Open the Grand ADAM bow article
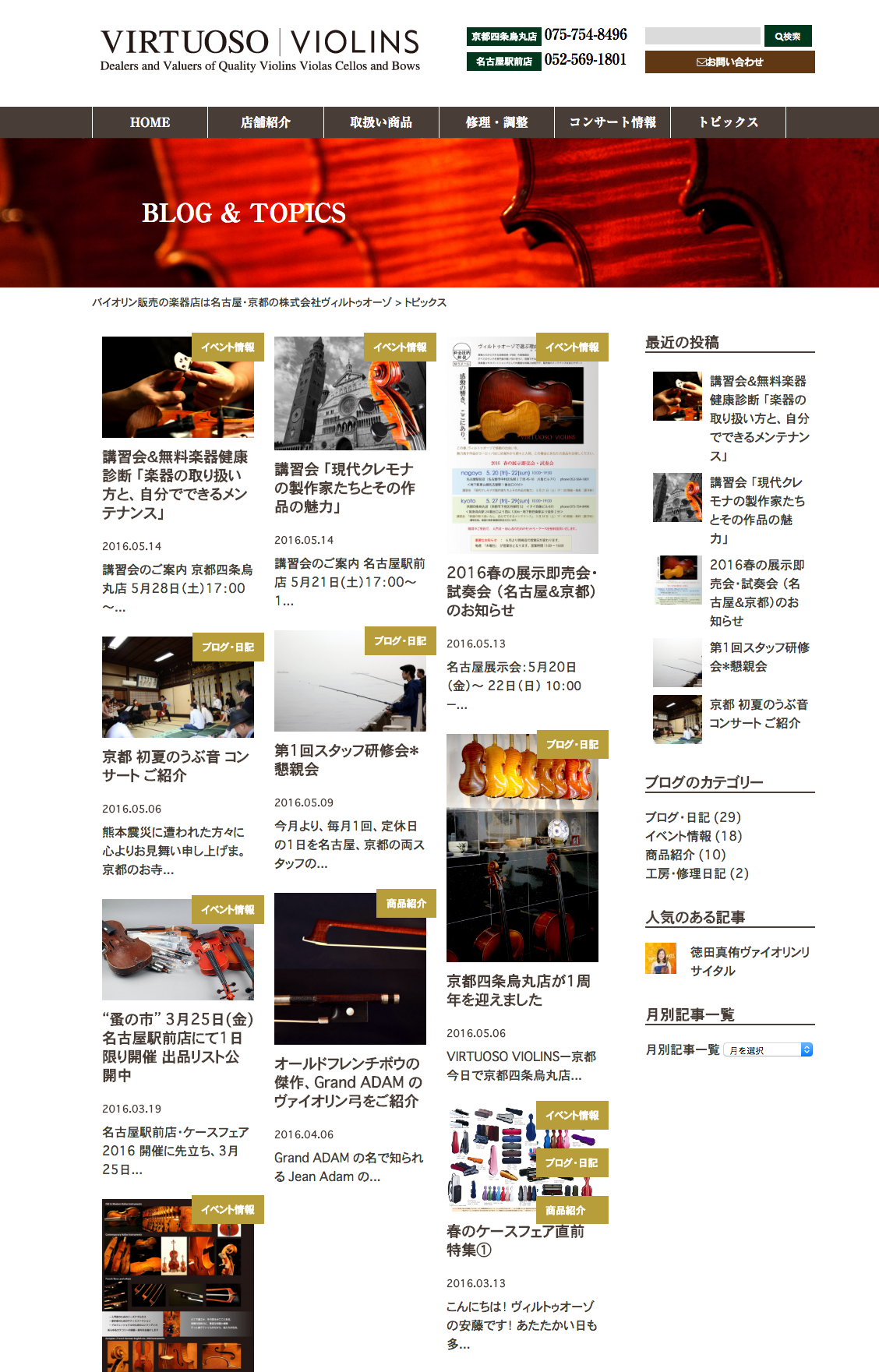Viewport: 879px width, 1372px height. coord(348,1082)
